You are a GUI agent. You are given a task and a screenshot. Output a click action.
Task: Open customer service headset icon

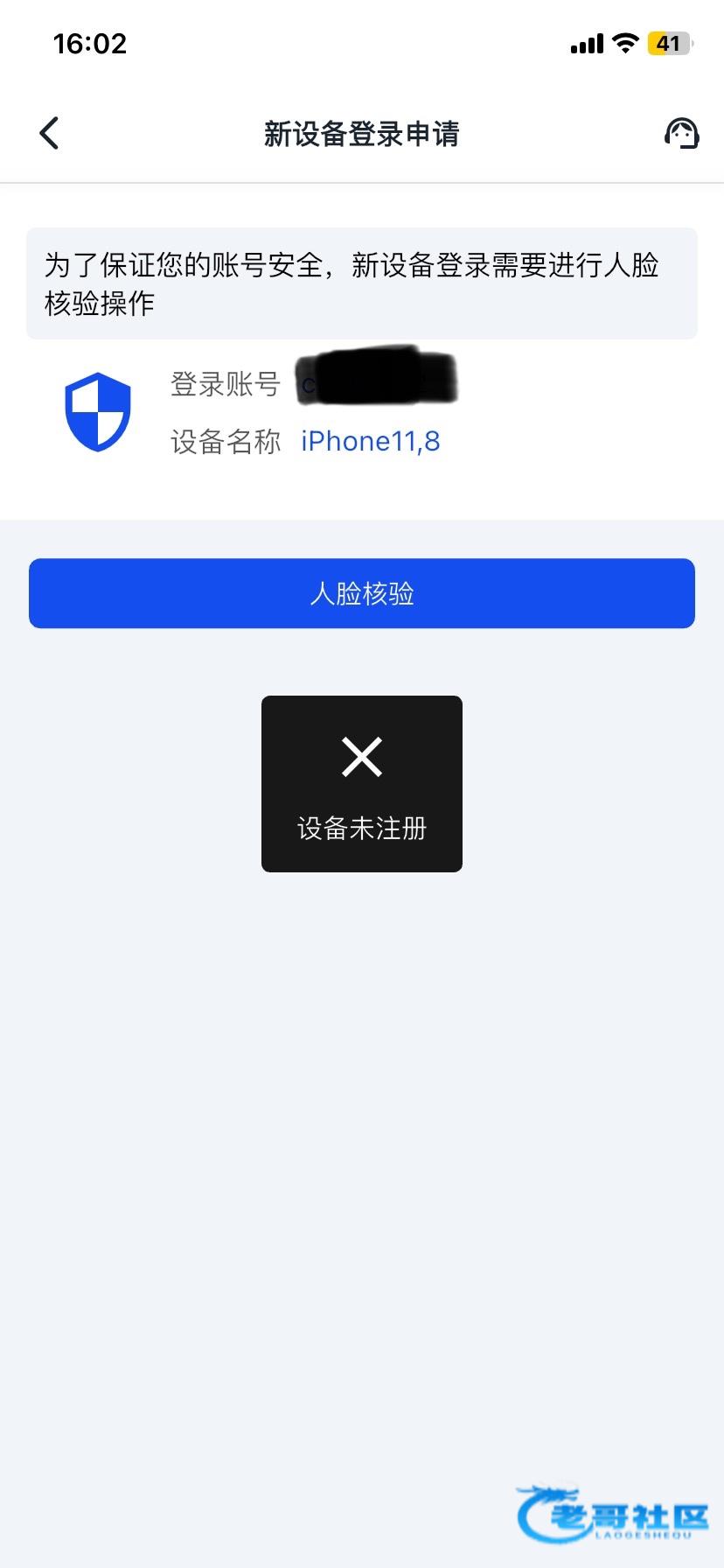pos(682,134)
